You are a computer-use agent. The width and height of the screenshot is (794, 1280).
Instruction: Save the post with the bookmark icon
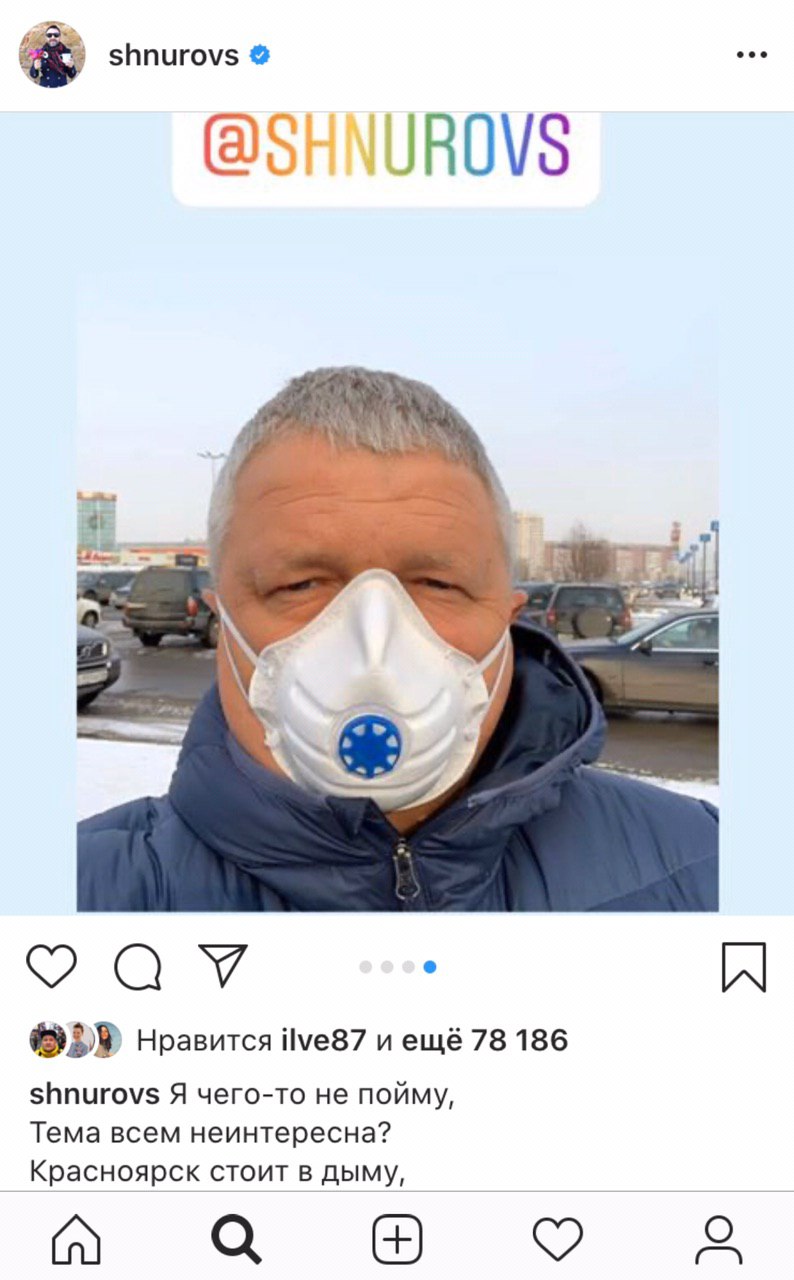pos(743,966)
